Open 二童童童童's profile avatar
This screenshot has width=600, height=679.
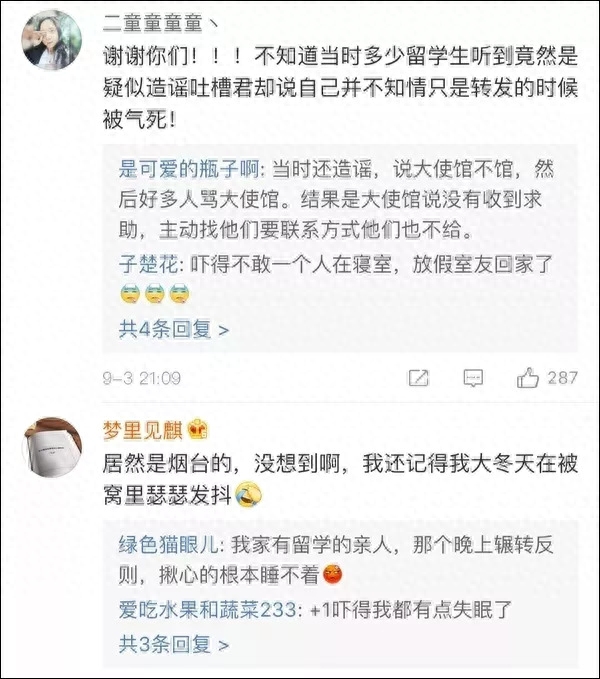click(51, 38)
